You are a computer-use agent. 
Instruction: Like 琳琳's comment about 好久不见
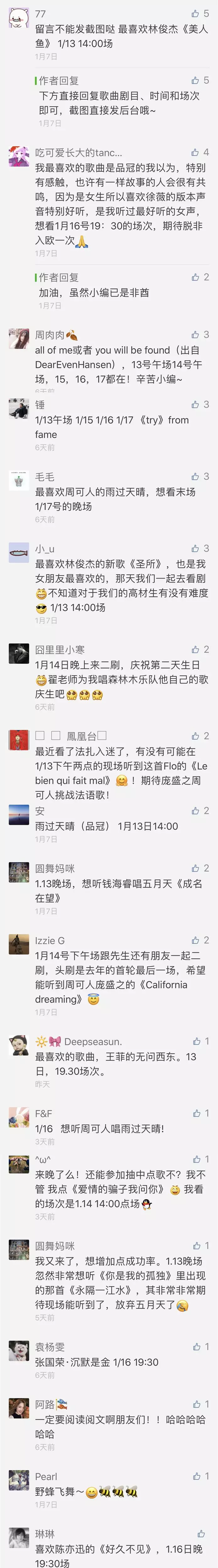click(x=201, y=1534)
